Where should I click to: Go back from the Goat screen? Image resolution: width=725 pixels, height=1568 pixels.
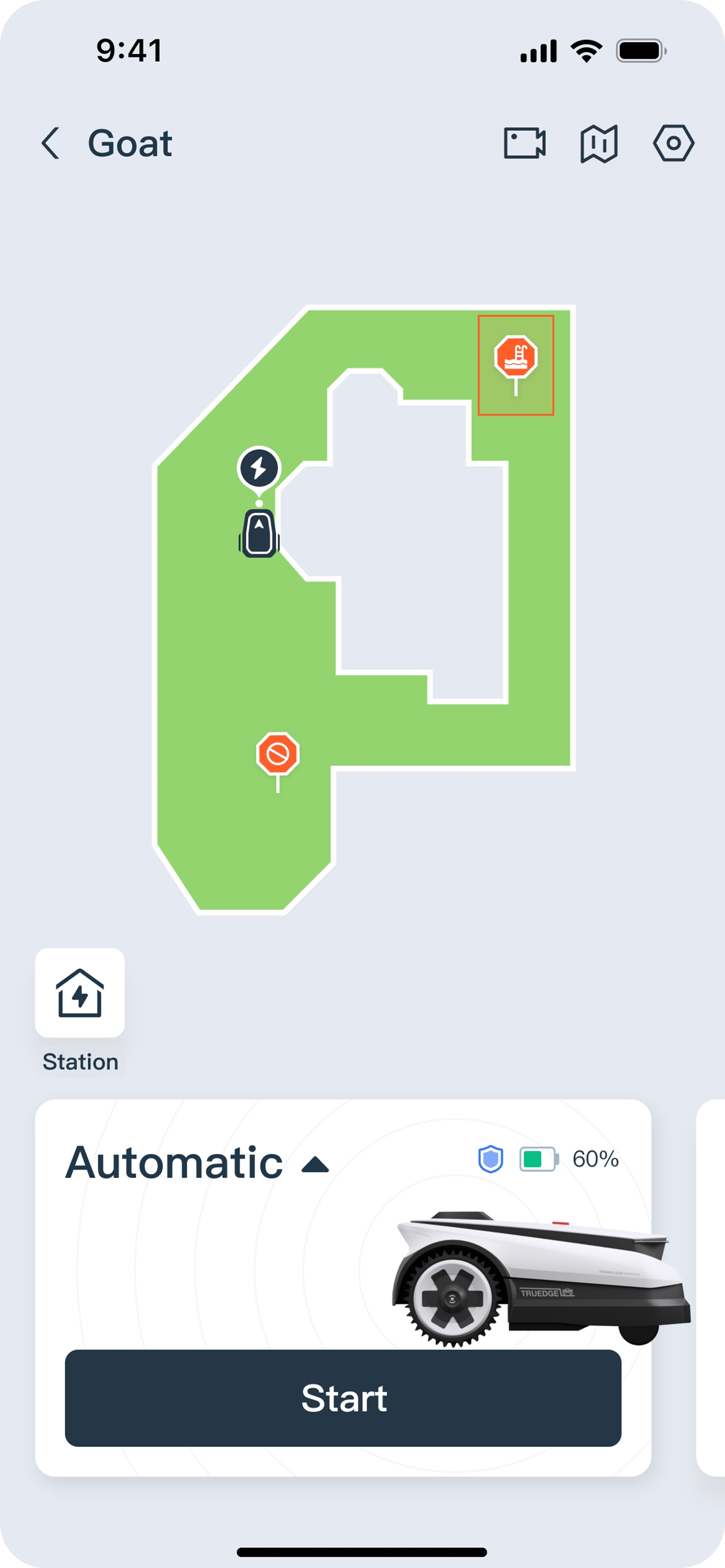click(x=51, y=144)
